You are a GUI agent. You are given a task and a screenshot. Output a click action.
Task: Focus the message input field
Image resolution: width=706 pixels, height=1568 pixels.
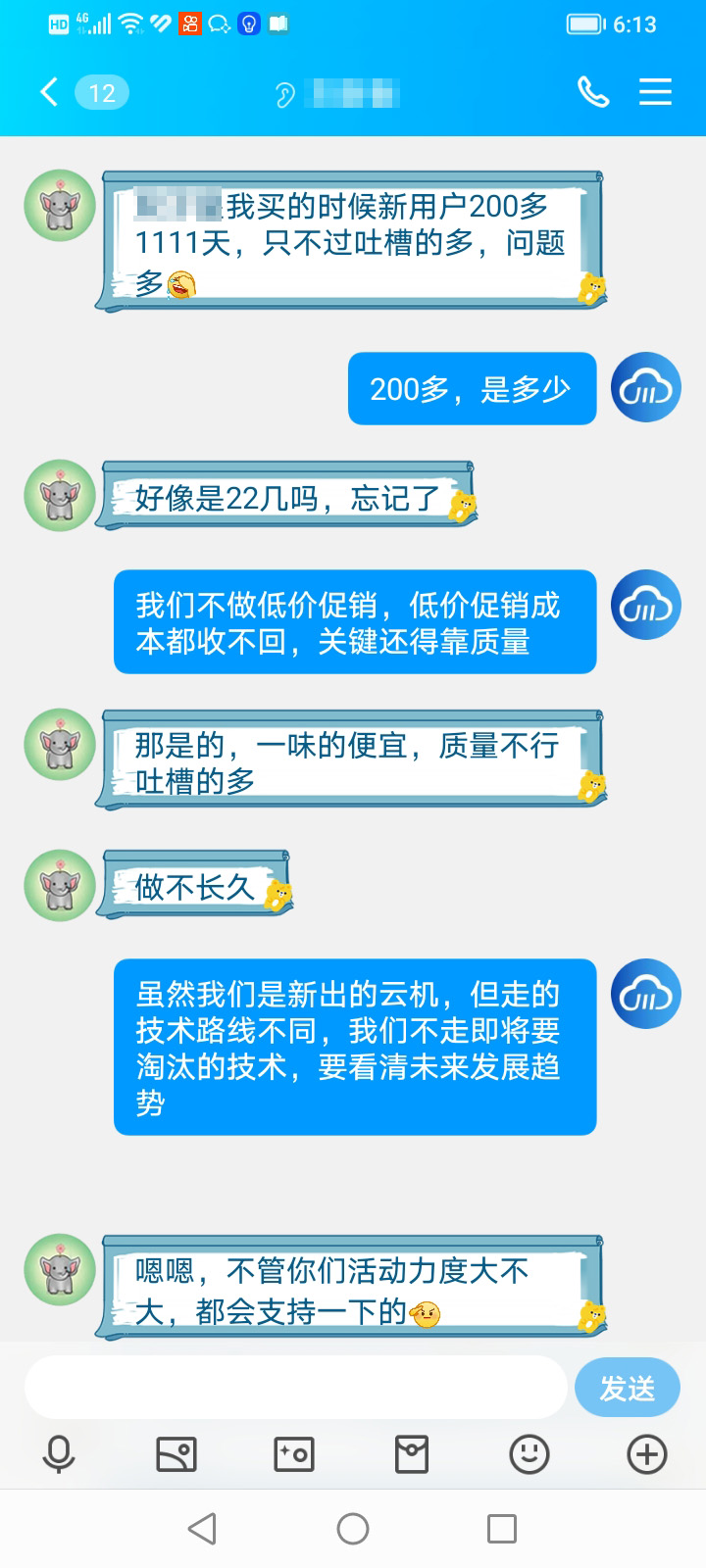[x=294, y=1388]
